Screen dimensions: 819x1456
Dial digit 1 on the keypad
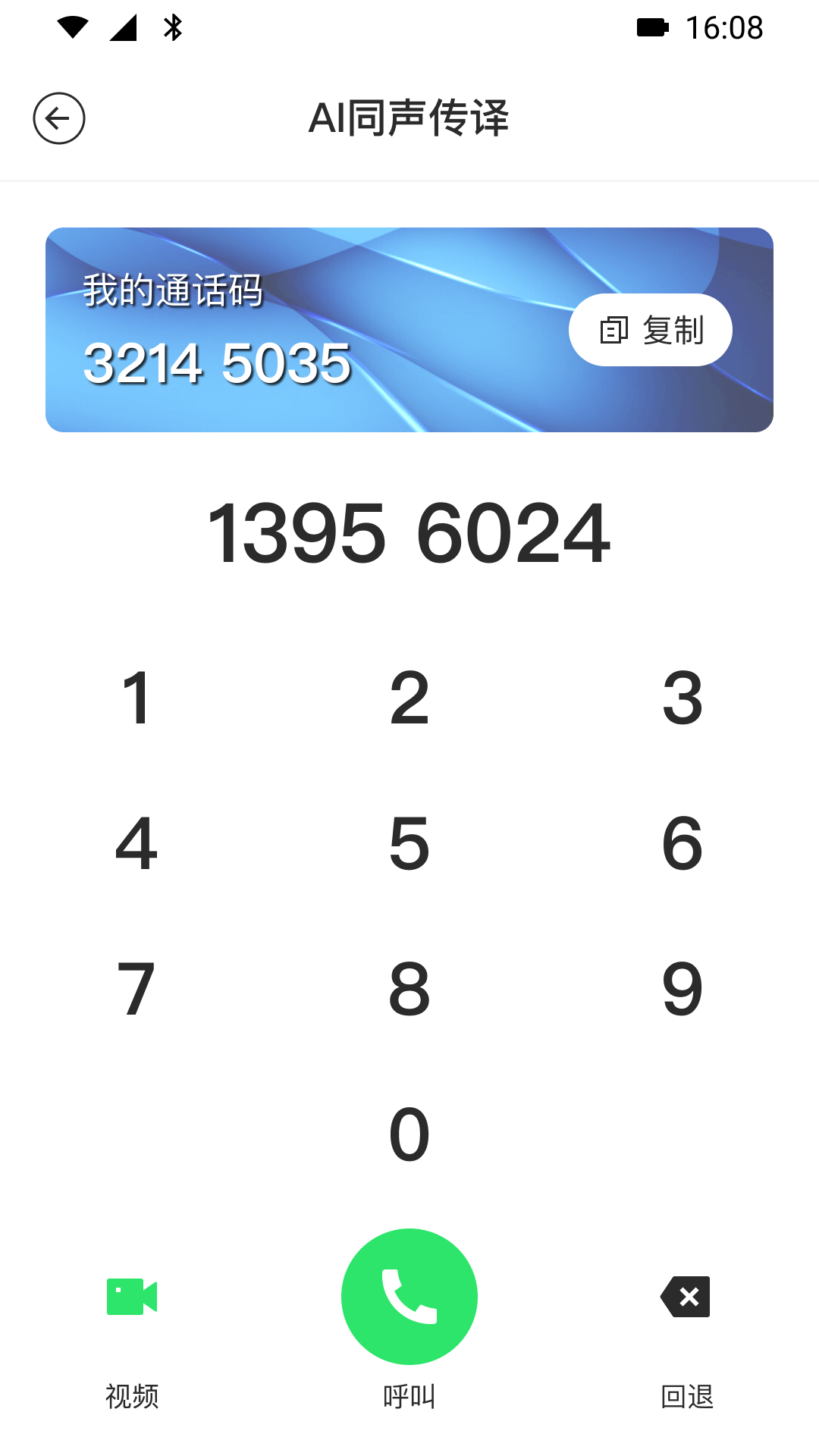click(x=136, y=698)
